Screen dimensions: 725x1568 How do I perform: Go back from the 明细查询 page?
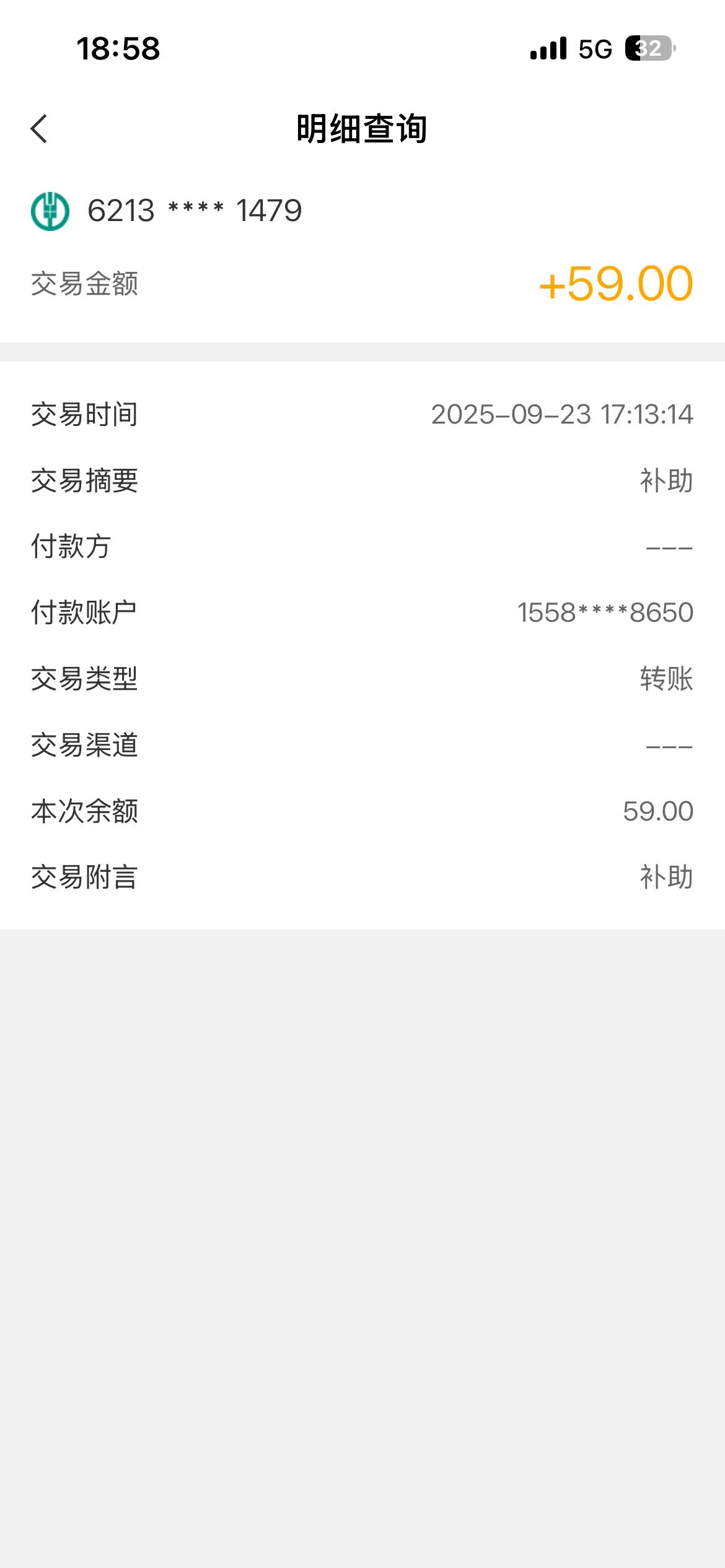[x=39, y=129]
